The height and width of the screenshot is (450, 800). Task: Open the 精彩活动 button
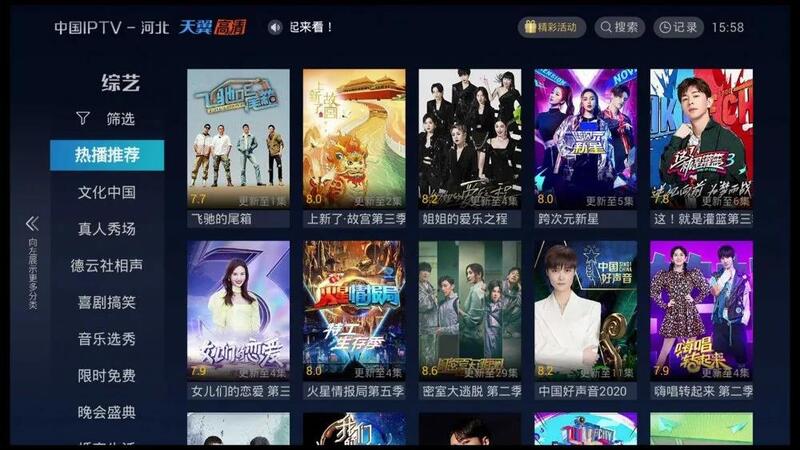552,28
